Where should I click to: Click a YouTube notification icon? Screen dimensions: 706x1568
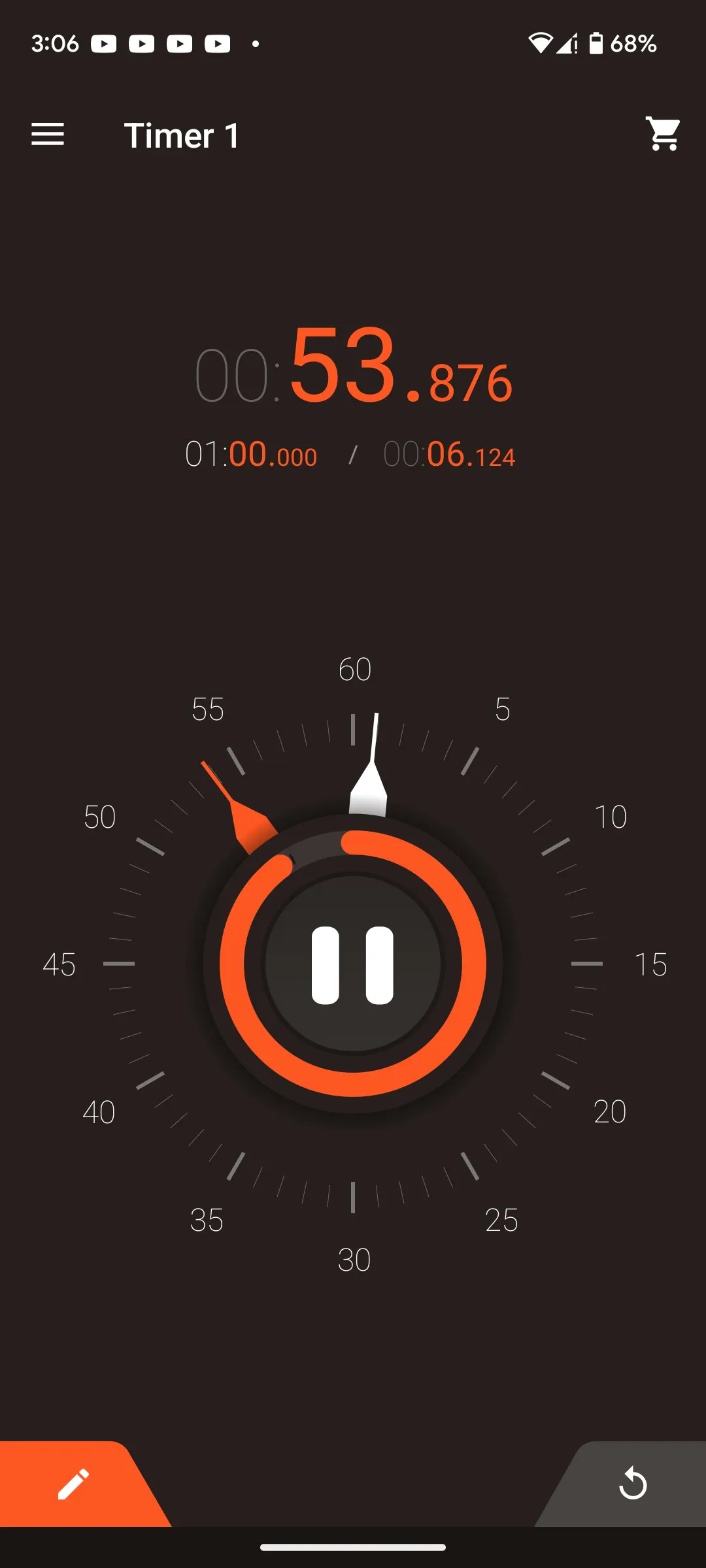(x=105, y=44)
